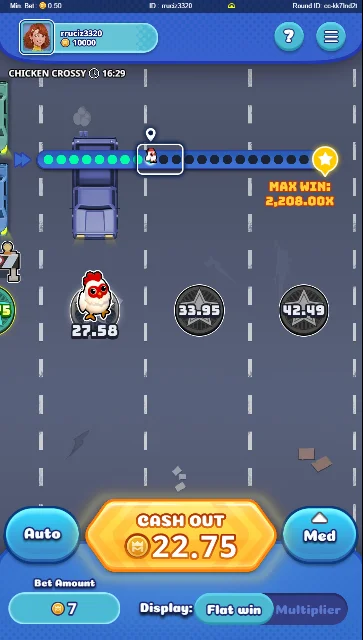Open Auto play settings
The height and width of the screenshot is (640, 363).
pyautogui.click(x=42, y=534)
